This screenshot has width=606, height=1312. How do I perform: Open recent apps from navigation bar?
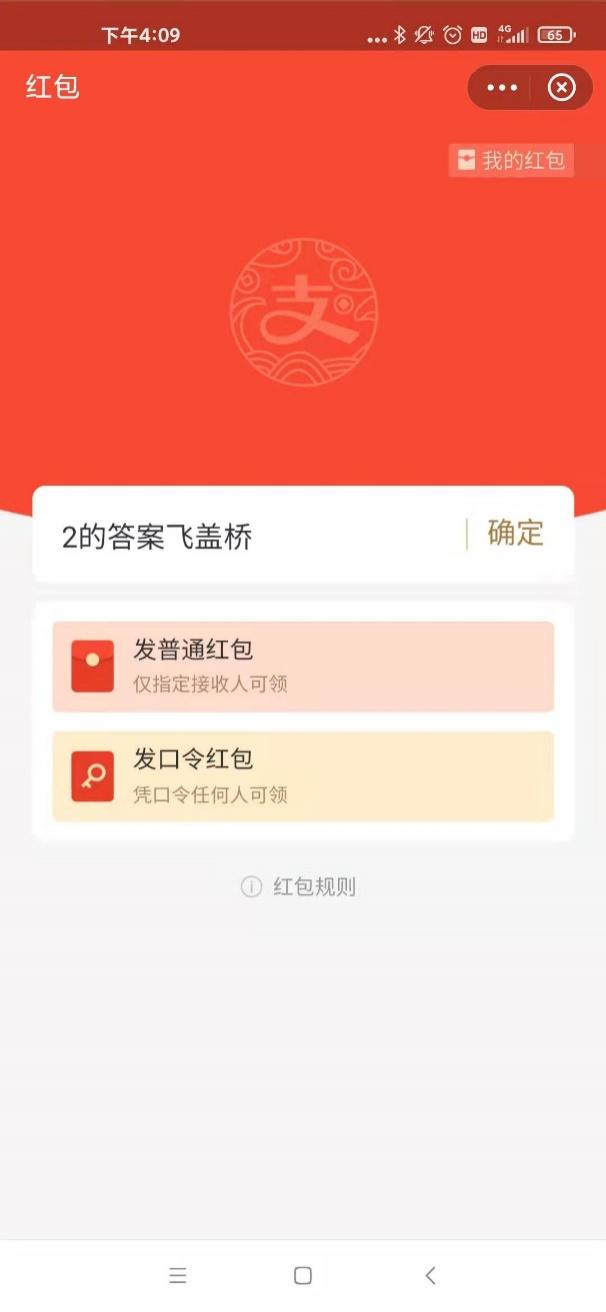pyautogui.click(x=178, y=1275)
